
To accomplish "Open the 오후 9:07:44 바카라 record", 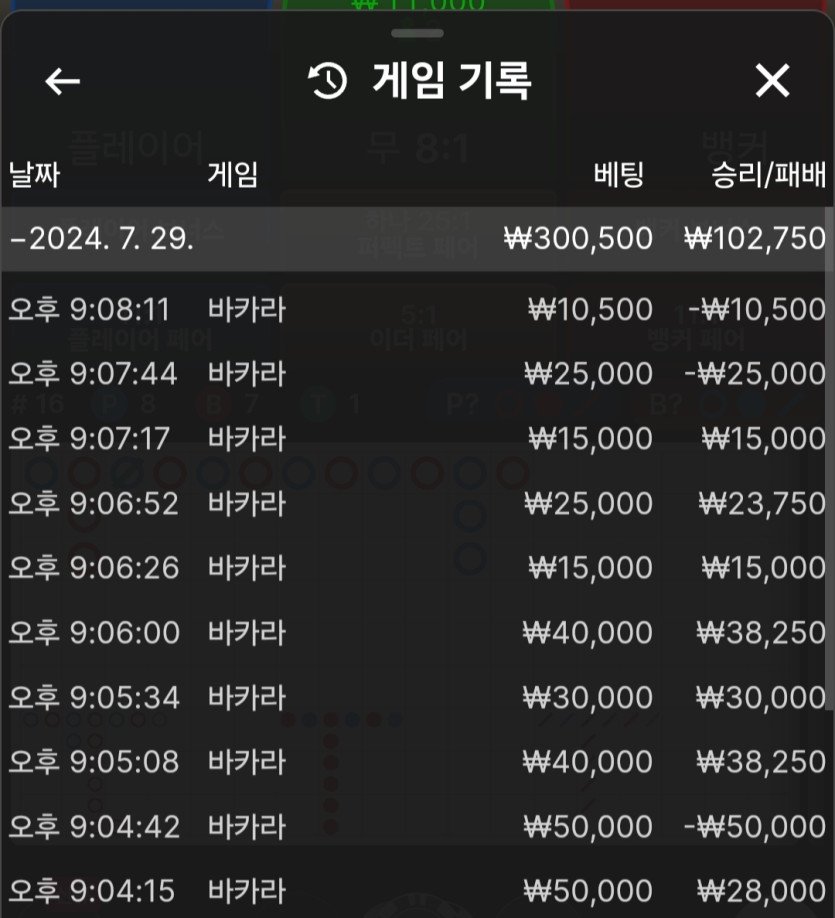I will [417, 374].
